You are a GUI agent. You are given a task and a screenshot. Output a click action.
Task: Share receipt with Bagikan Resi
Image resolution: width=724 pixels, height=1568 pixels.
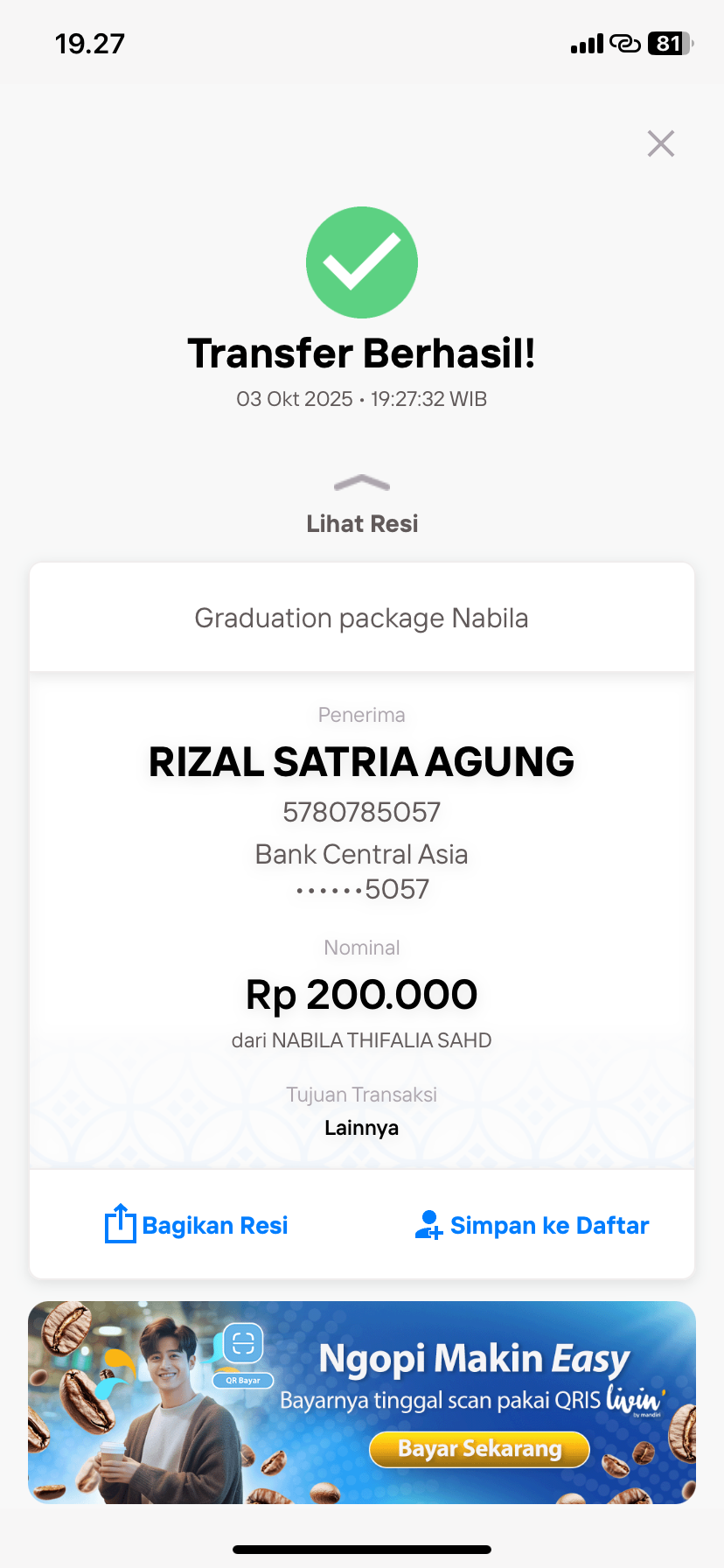[x=197, y=1224]
